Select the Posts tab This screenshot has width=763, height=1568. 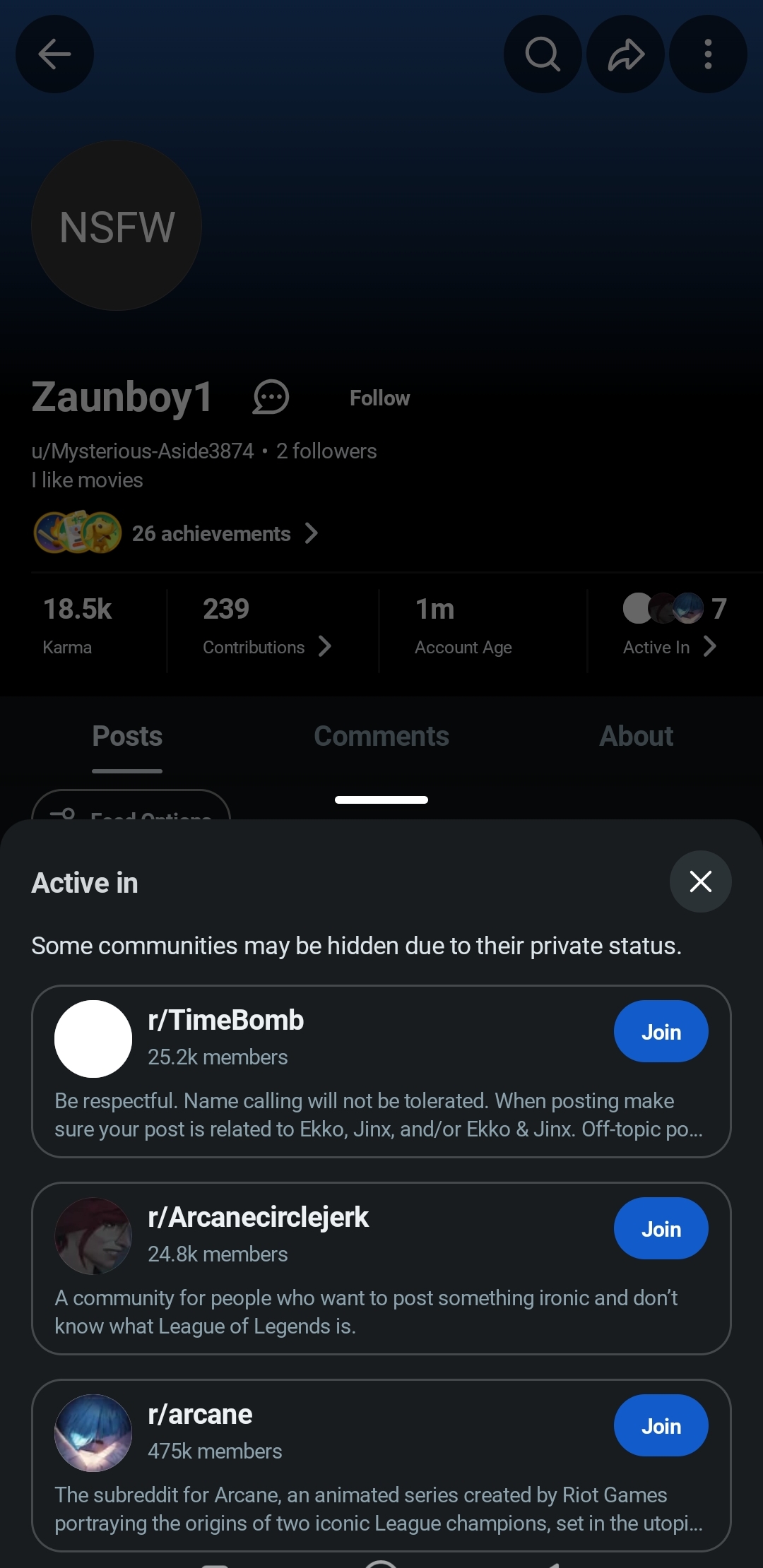pyautogui.click(x=127, y=737)
